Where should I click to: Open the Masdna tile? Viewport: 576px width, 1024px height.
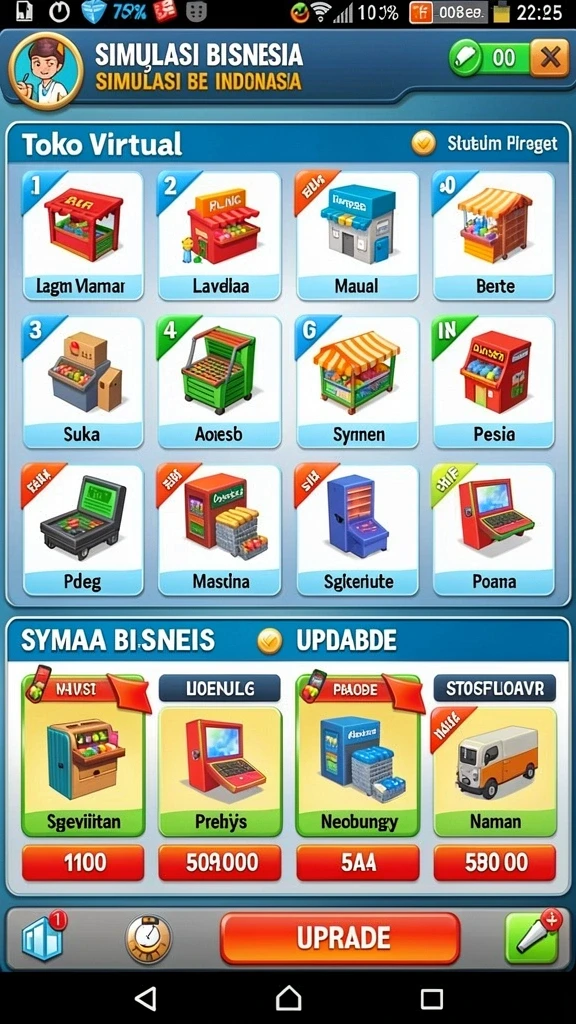pos(219,530)
